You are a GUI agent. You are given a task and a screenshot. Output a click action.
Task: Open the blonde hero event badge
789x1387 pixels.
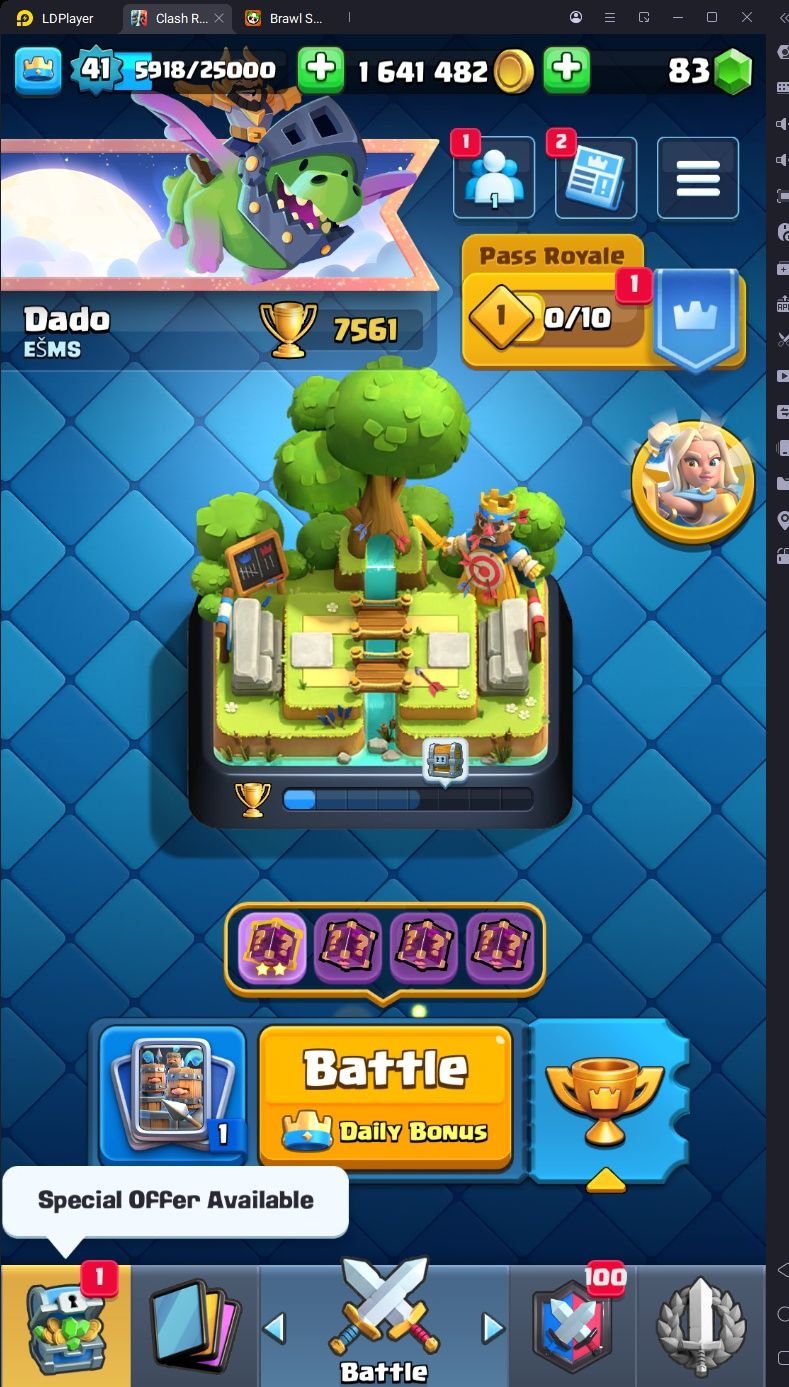(693, 482)
